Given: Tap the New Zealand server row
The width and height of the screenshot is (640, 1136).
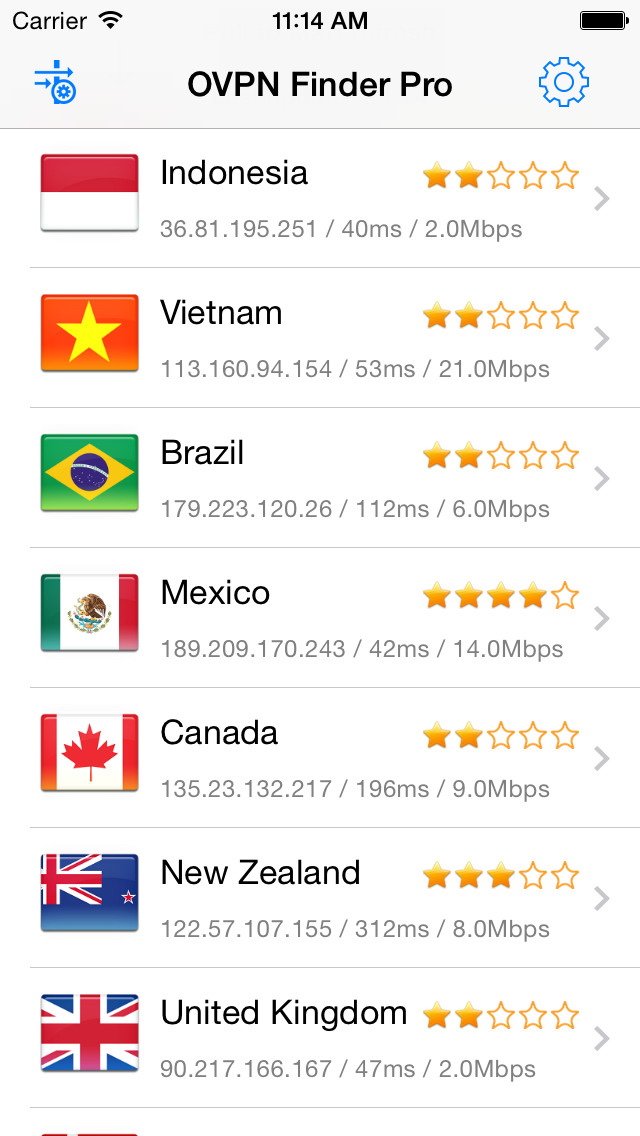Looking at the screenshot, I should (x=320, y=898).
